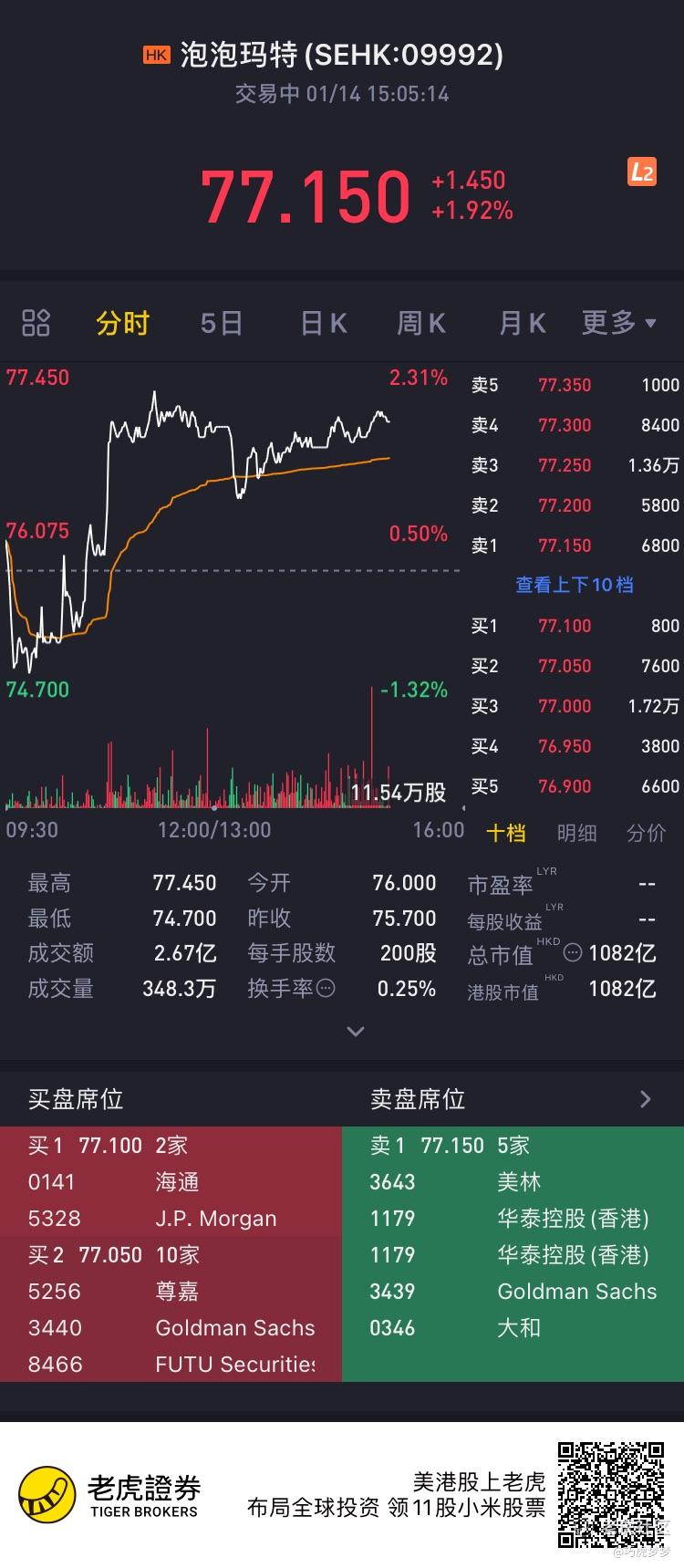Switch to the 明细 tab
The image size is (684, 1568).
pyautogui.click(x=576, y=832)
